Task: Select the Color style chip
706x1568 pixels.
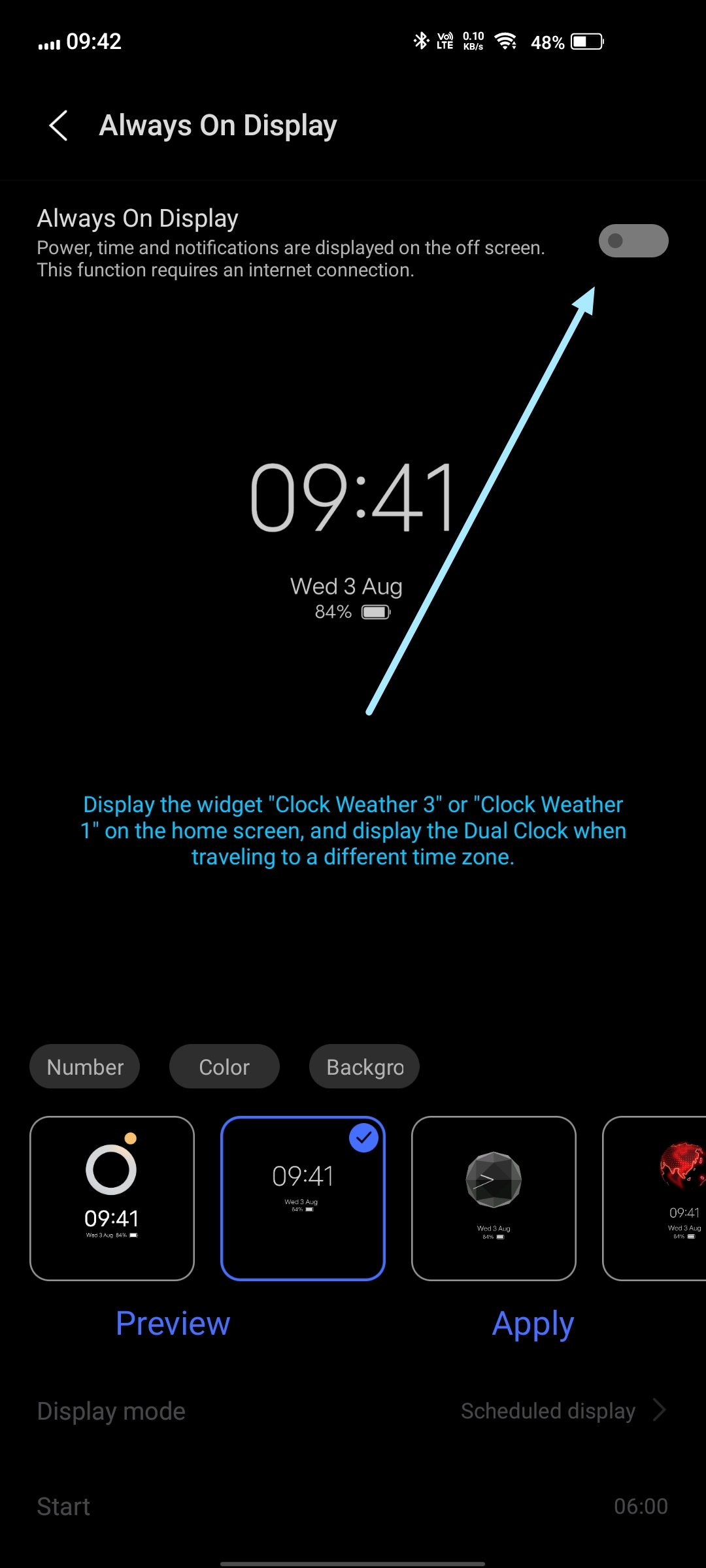Action: 224,1067
